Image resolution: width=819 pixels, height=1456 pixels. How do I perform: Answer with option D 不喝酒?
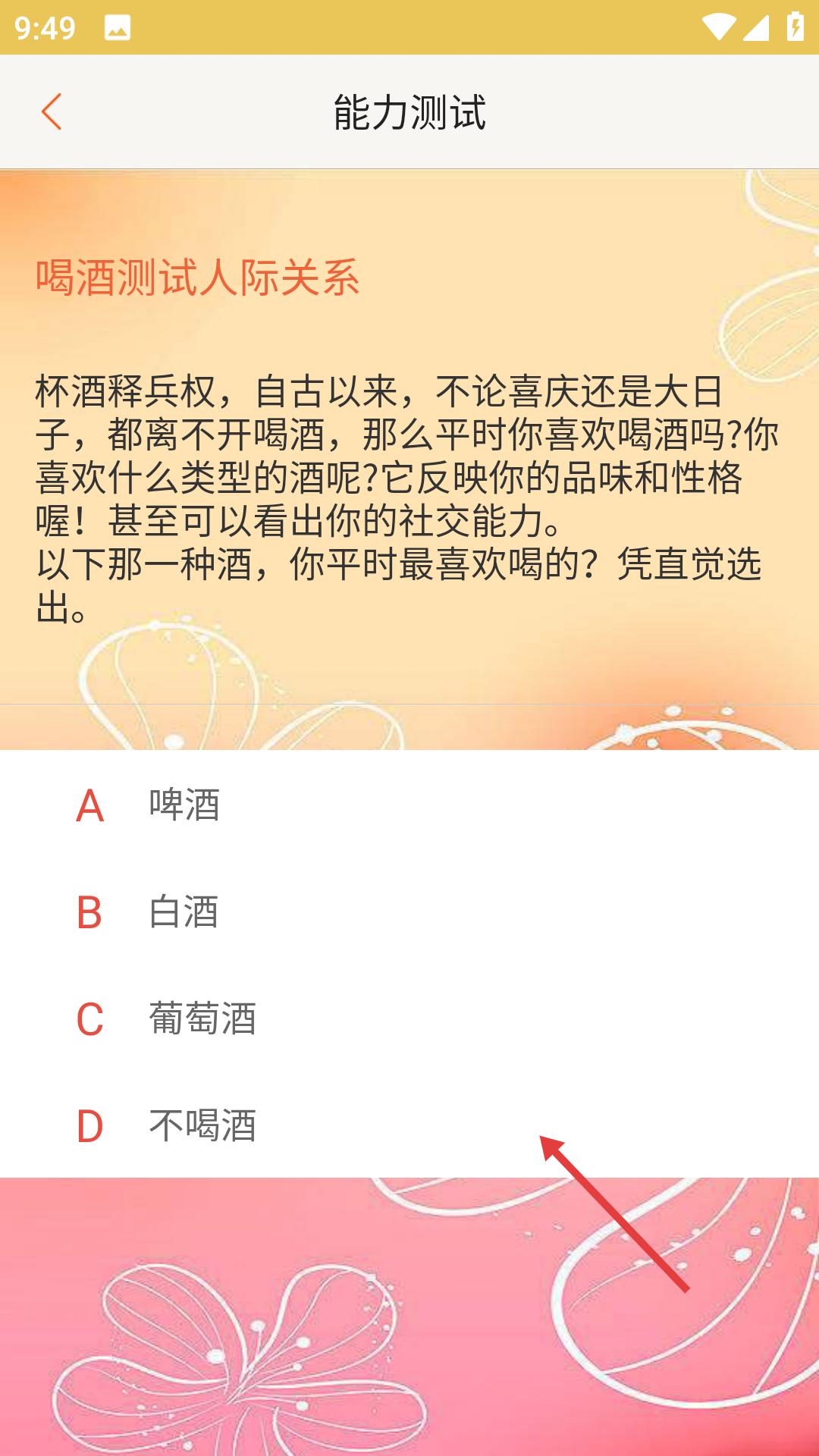point(202,1125)
